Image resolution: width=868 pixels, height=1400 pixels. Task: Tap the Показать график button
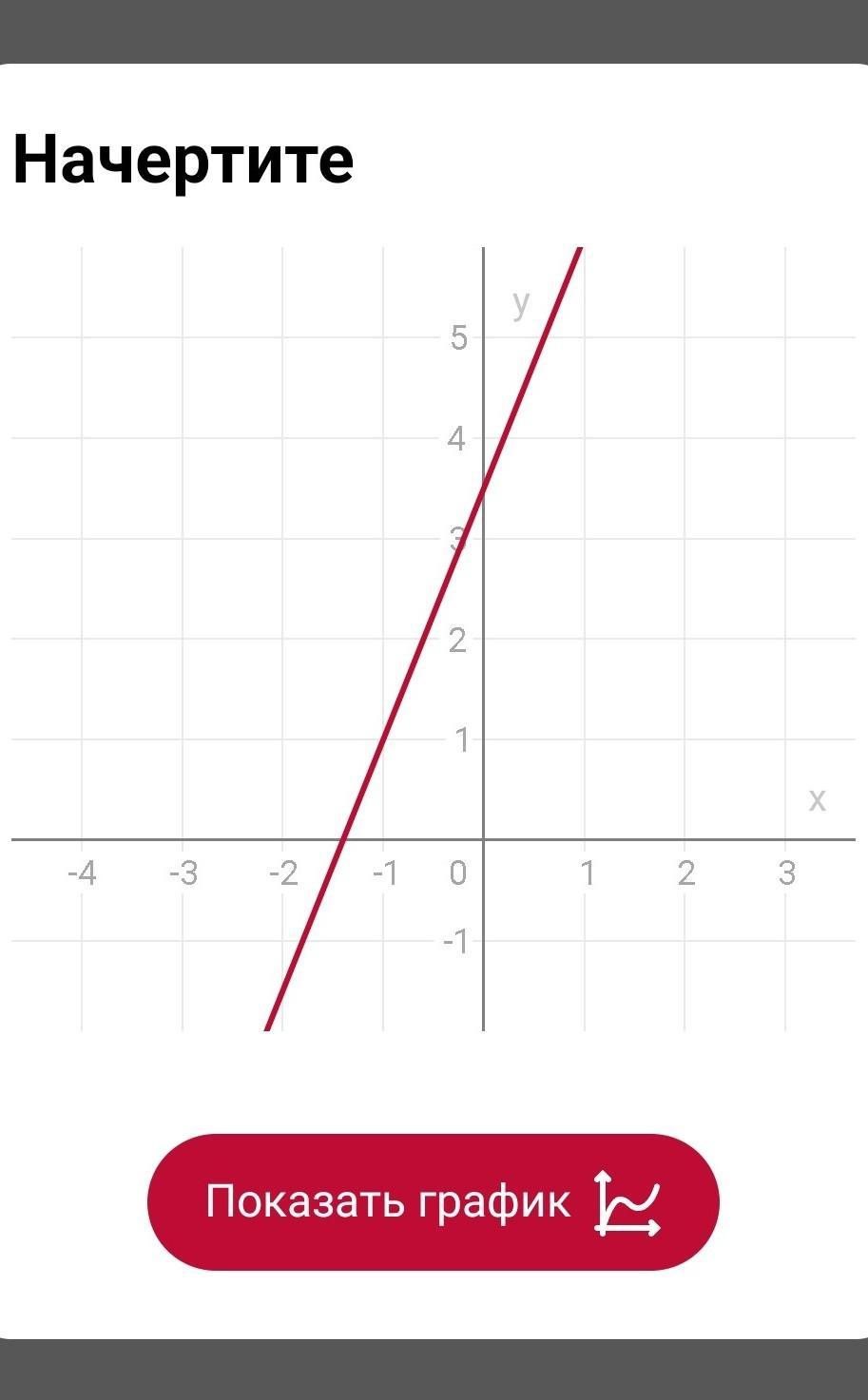434,1202
